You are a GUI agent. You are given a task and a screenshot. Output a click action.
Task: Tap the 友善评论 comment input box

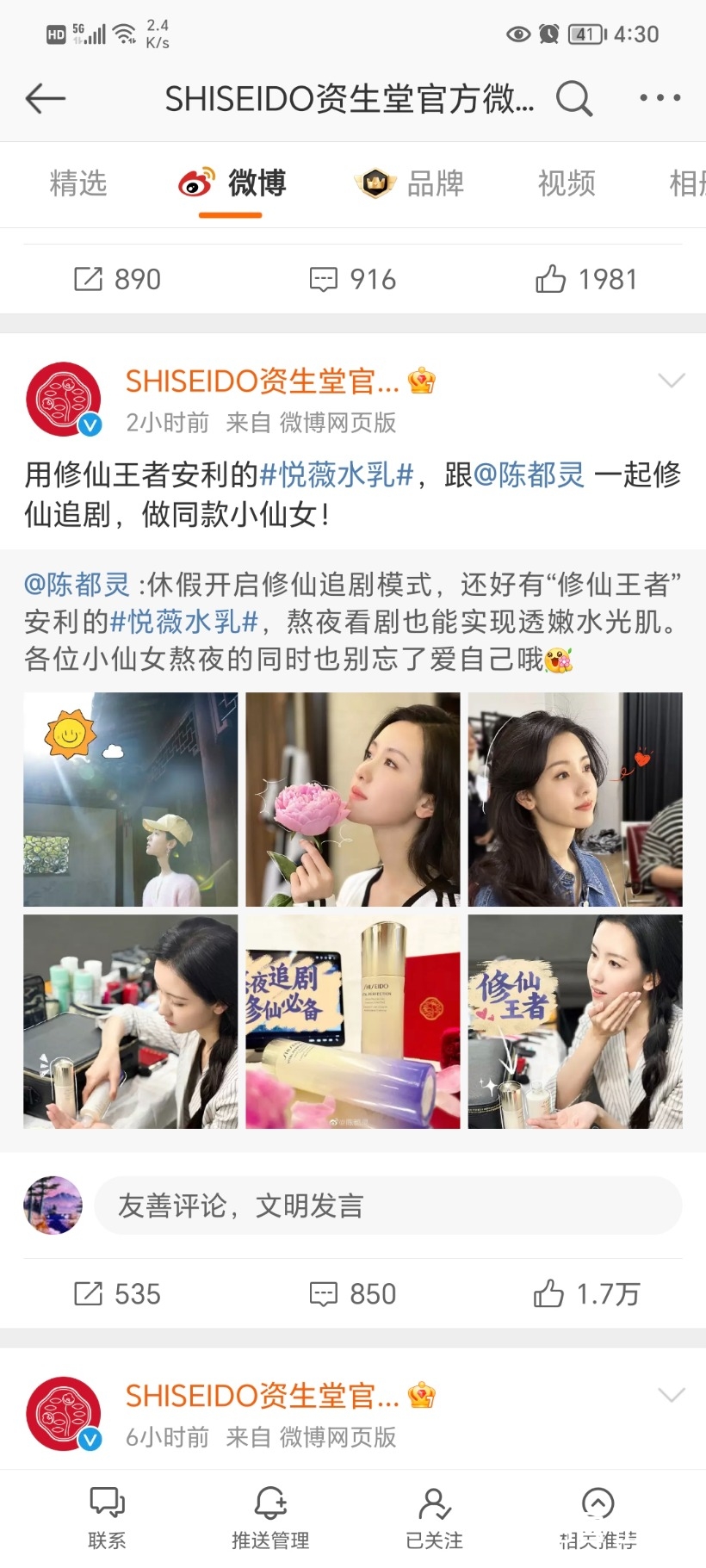pos(387,1205)
